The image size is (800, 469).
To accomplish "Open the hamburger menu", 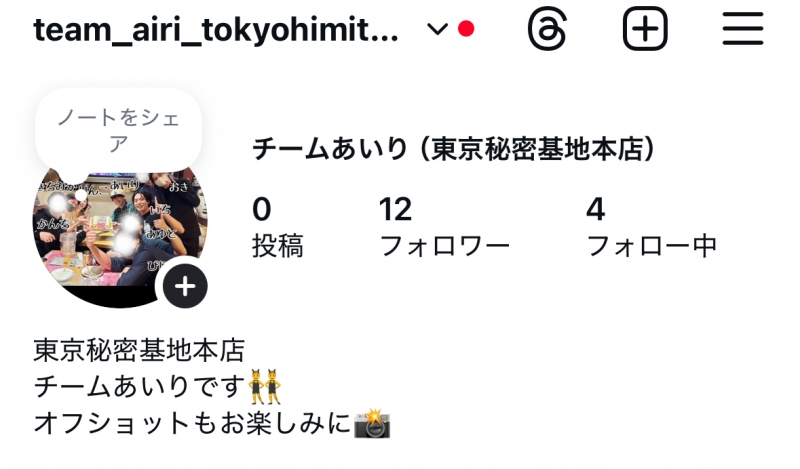I will [743, 30].
